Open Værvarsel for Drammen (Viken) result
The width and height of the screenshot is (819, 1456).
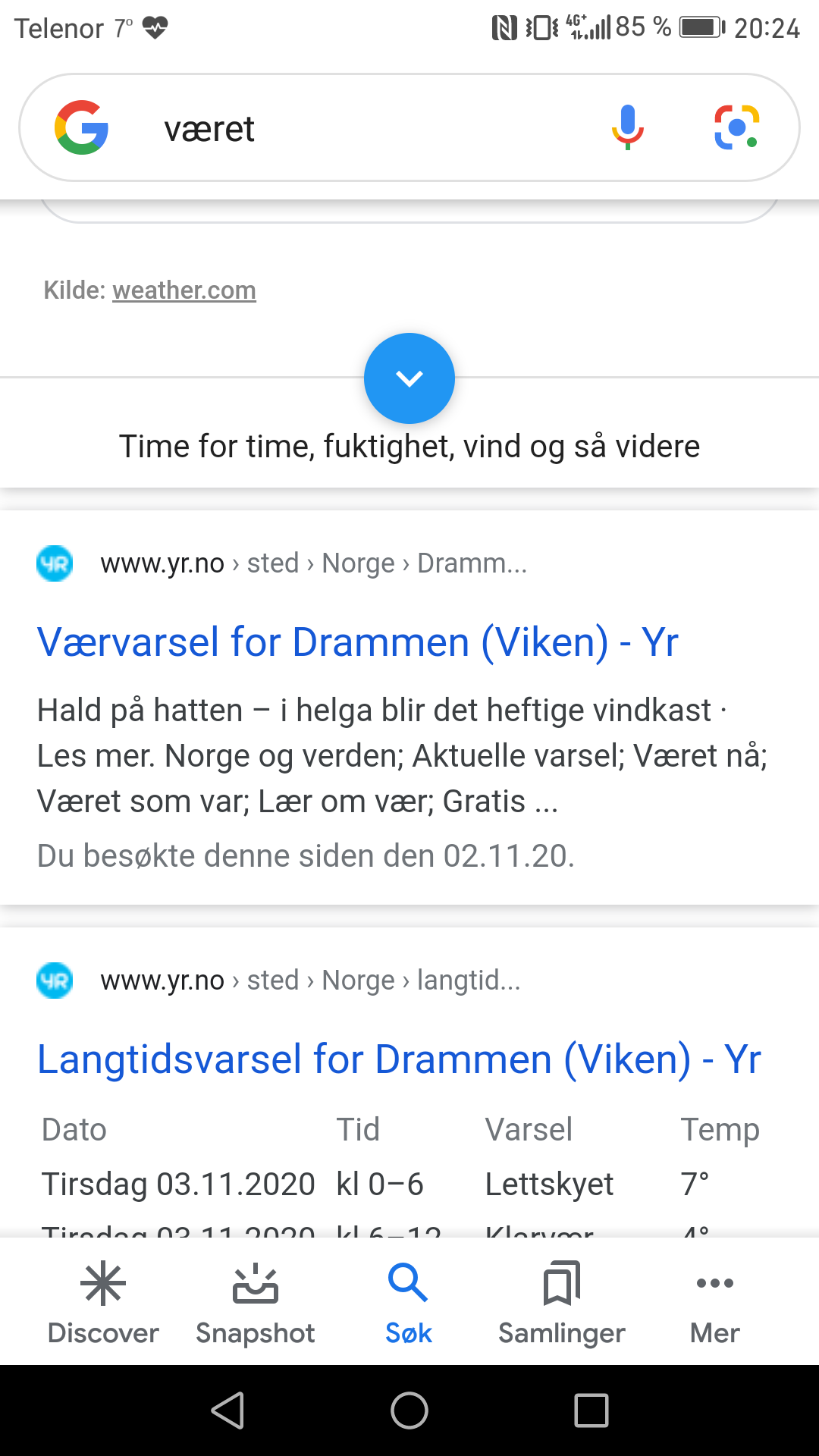click(x=357, y=642)
